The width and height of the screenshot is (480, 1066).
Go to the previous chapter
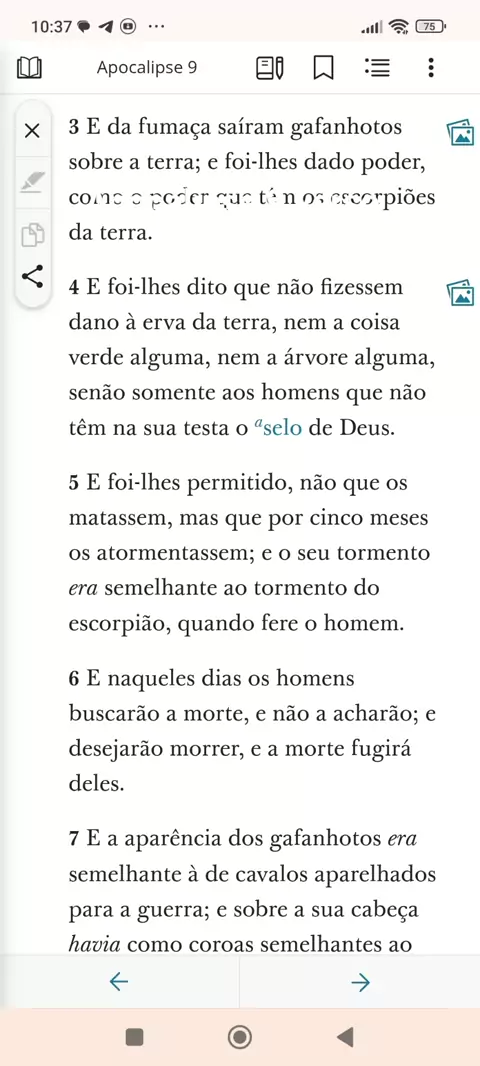[120, 982]
